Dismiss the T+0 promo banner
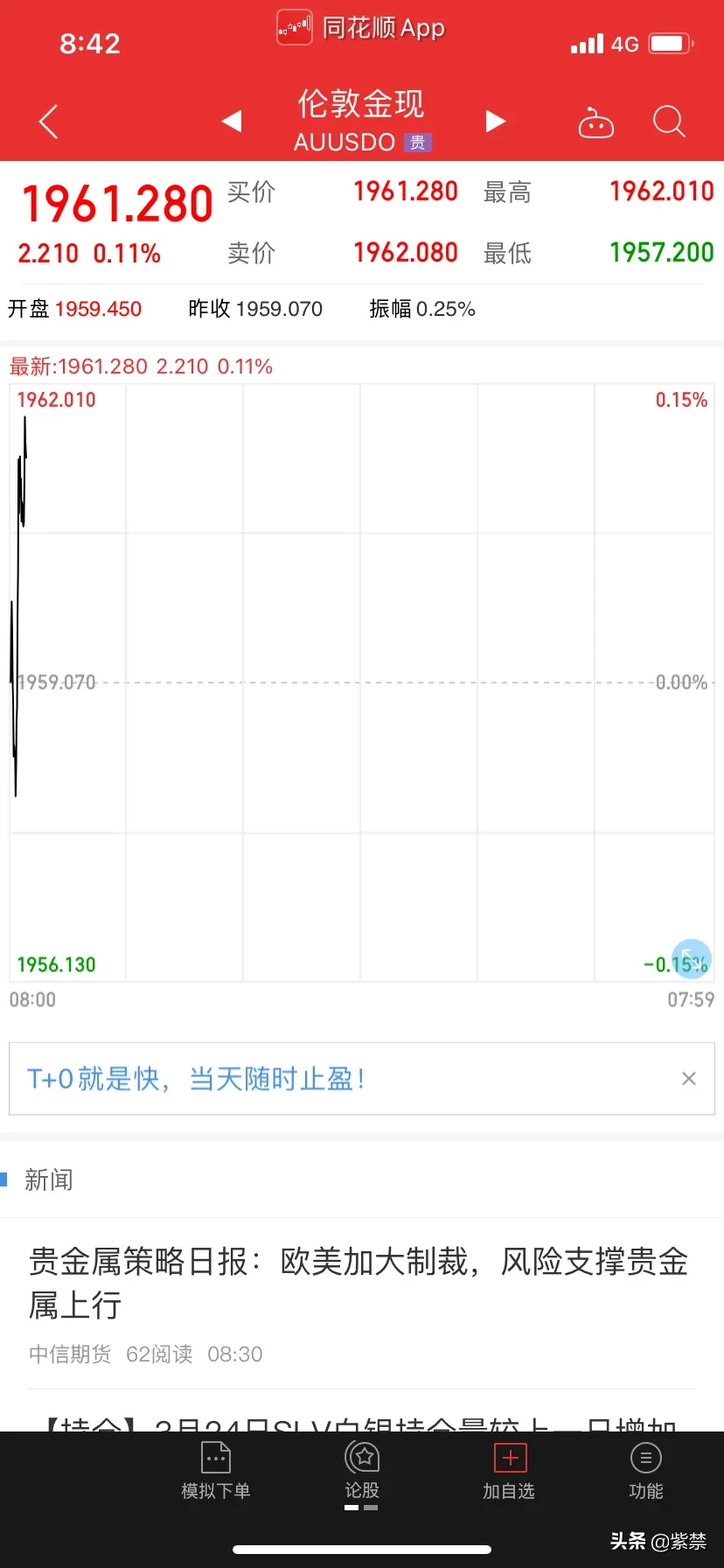The image size is (724, 1568). 689,1079
